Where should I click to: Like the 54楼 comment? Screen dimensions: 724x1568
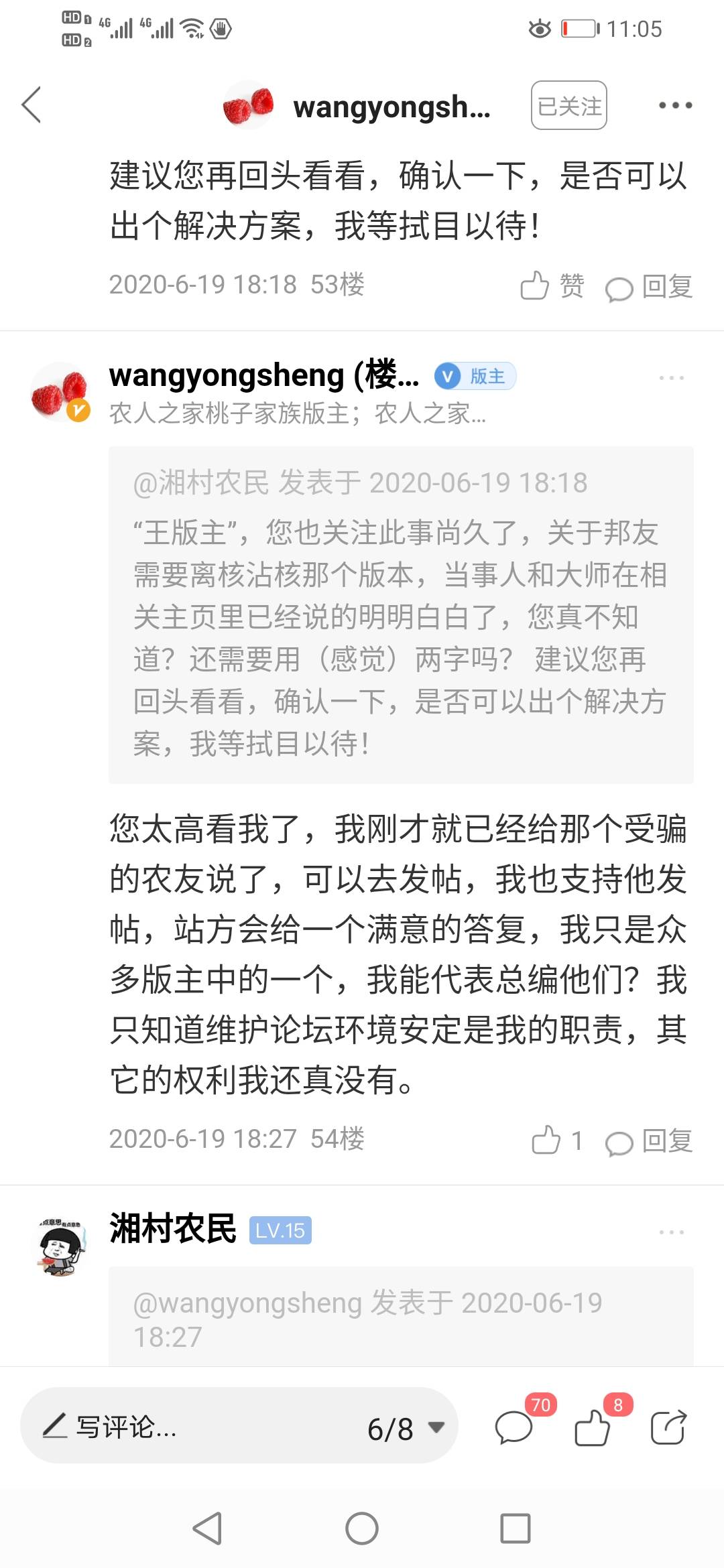pos(558,1140)
